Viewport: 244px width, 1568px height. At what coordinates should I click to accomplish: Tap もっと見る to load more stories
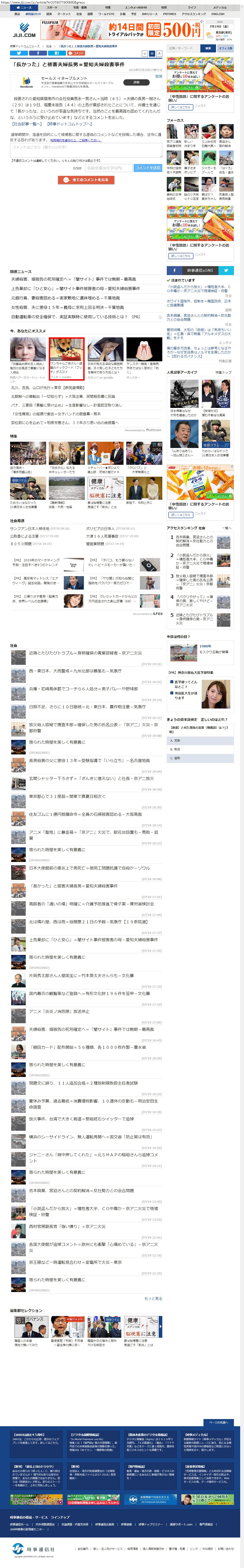(153, 1298)
